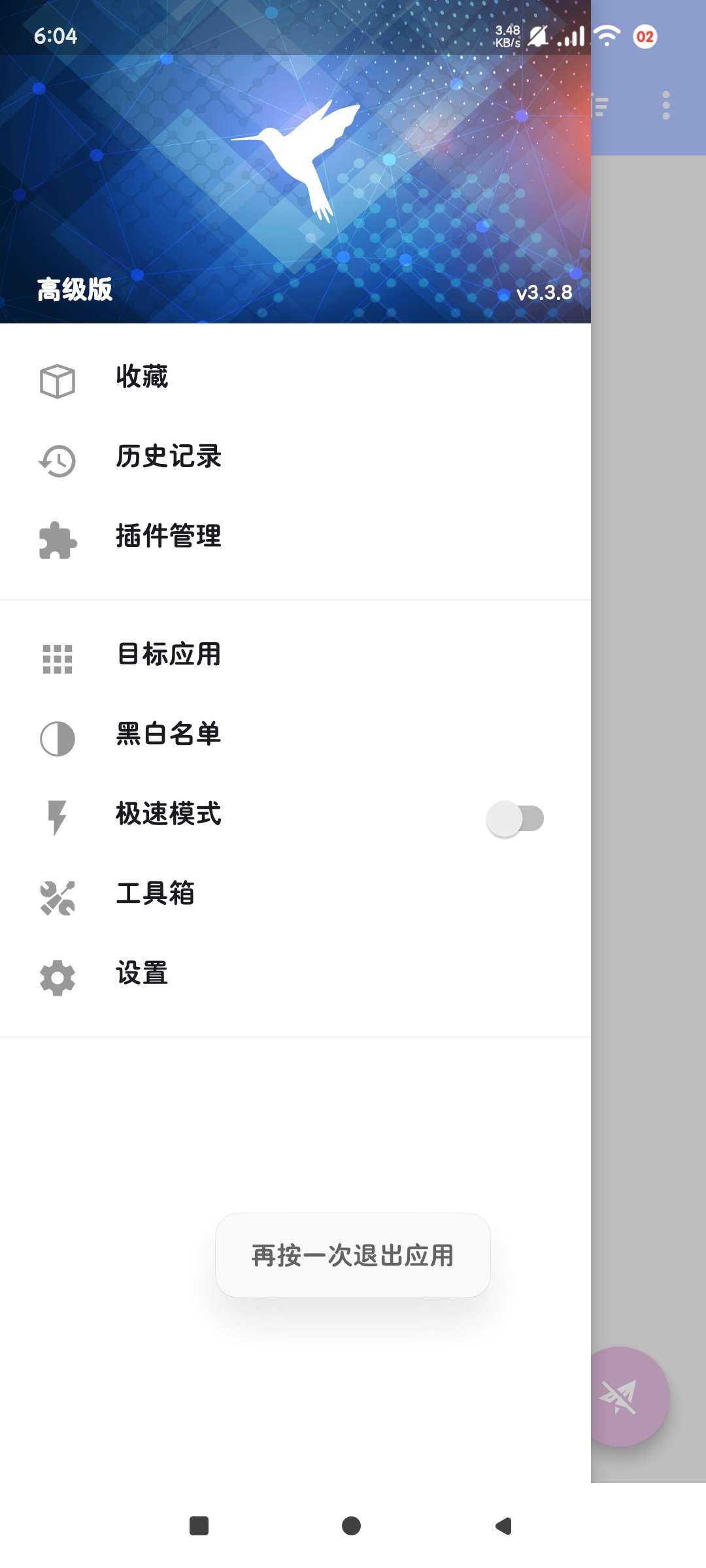The image size is (706, 1568).
Task: Tap the muted notification icon in status bar
Action: (536, 36)
